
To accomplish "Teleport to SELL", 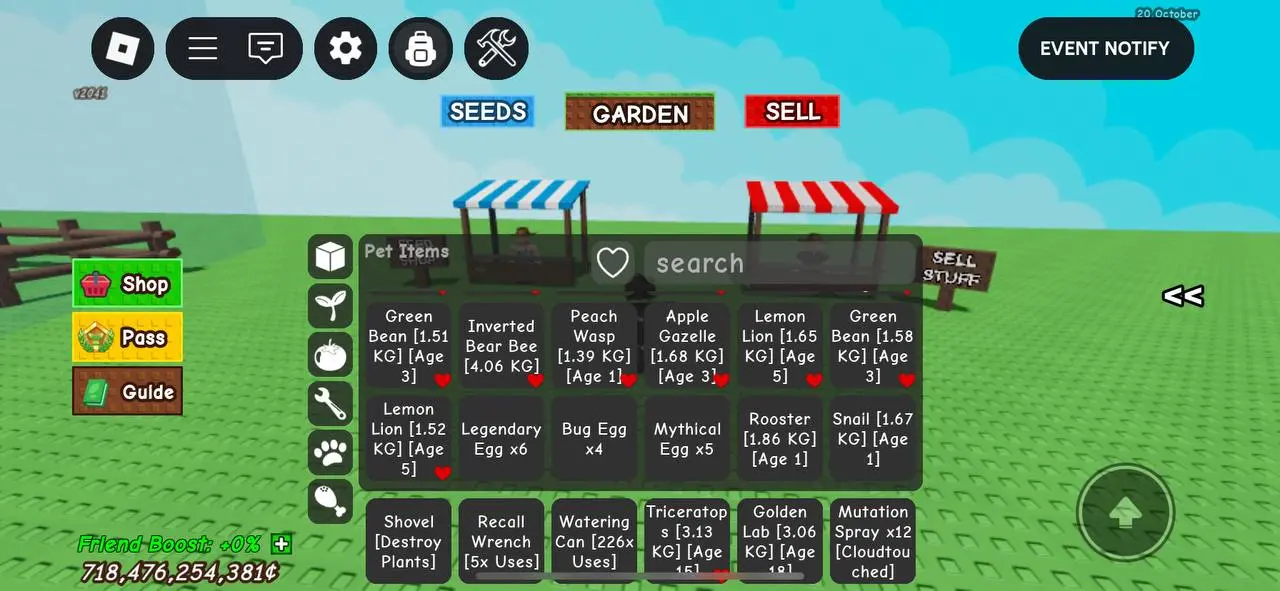I will [792, 112].
